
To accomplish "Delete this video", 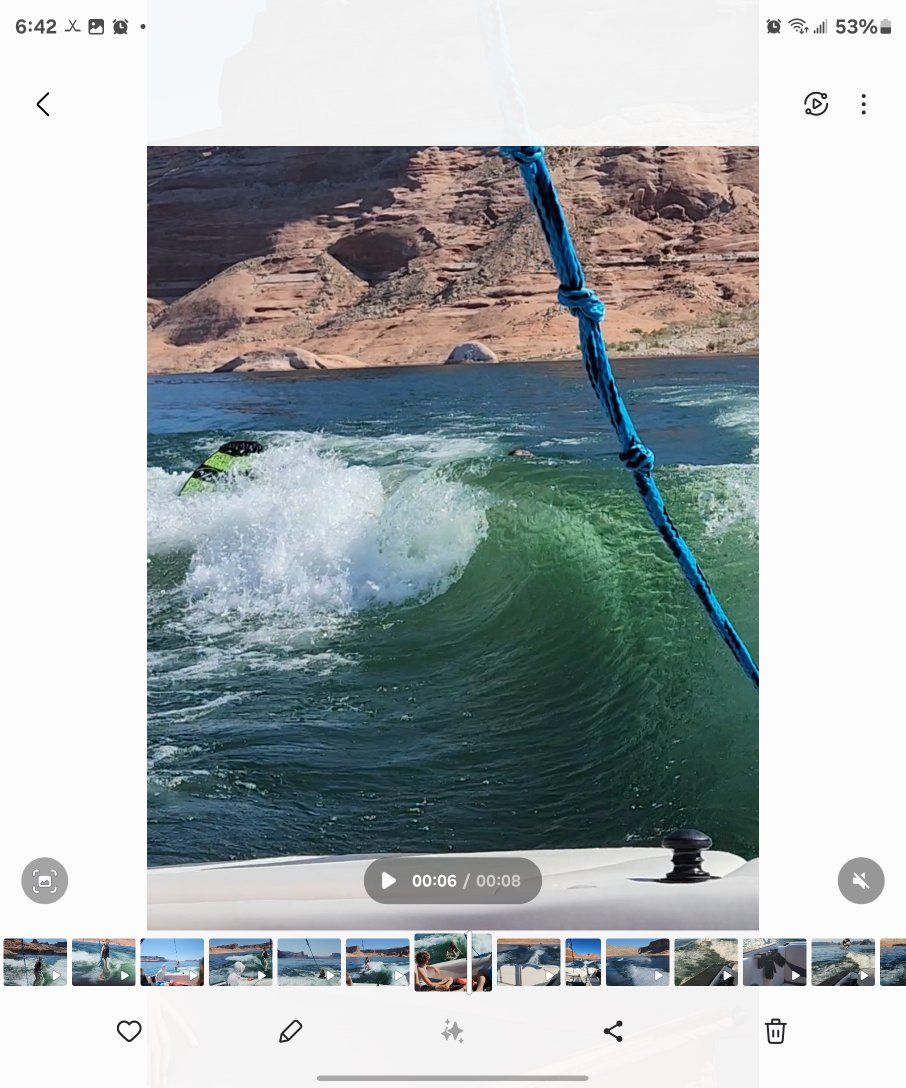I will pyautogui.click(x=776, y=1031).
